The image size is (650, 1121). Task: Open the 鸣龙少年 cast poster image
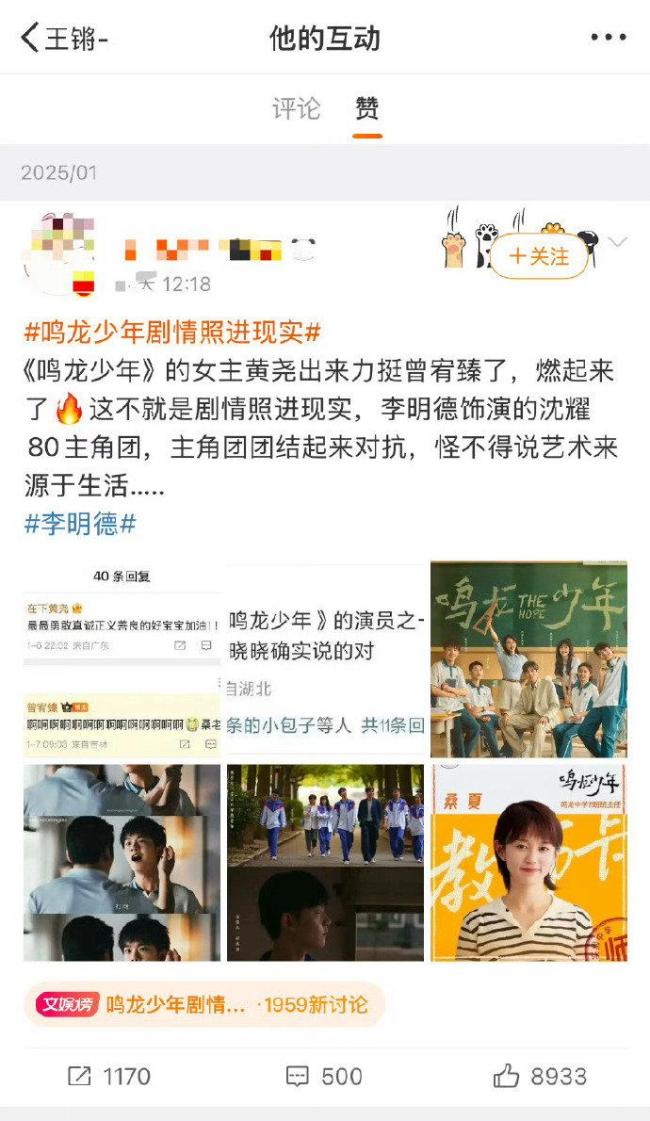tap(529, 660)
